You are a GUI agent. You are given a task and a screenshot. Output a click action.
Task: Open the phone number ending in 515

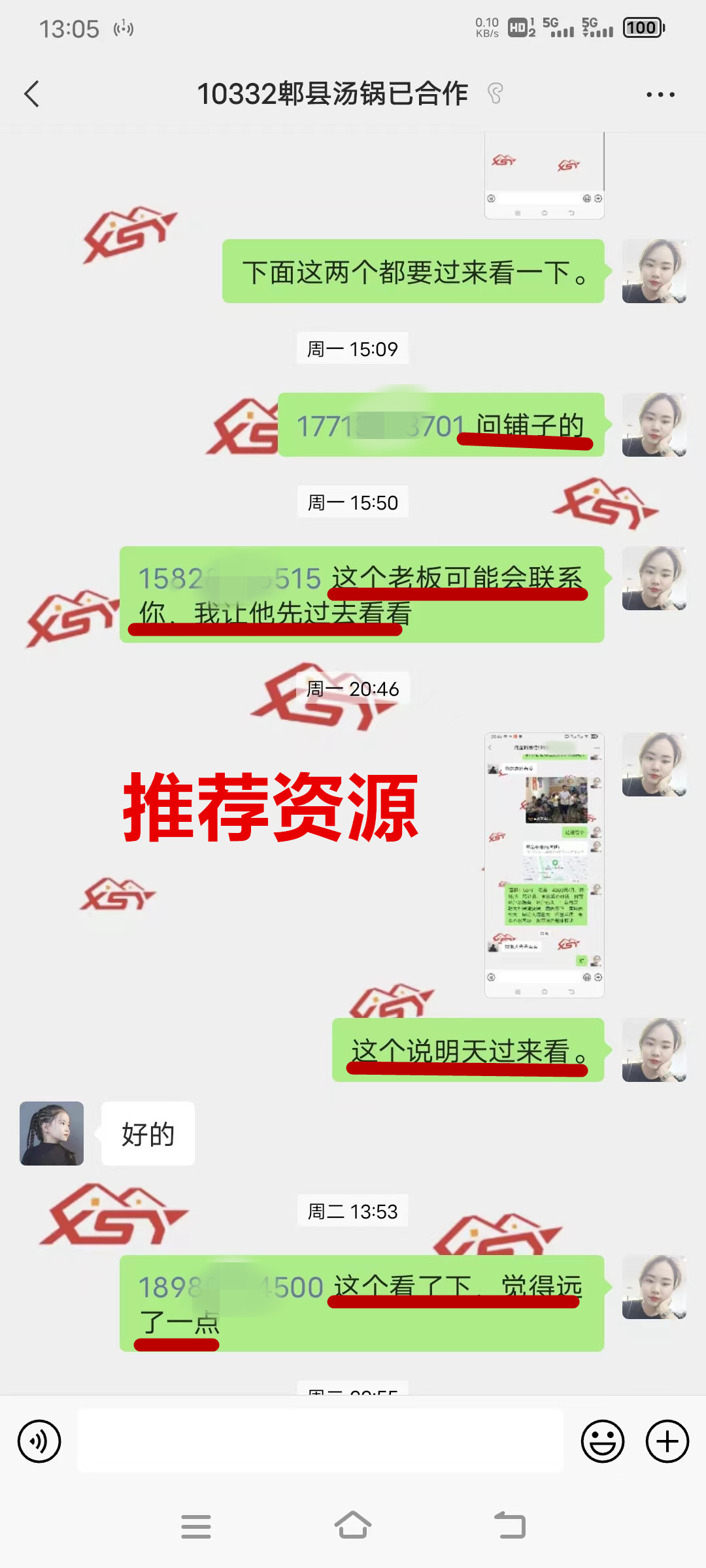[x=229, y=579]
